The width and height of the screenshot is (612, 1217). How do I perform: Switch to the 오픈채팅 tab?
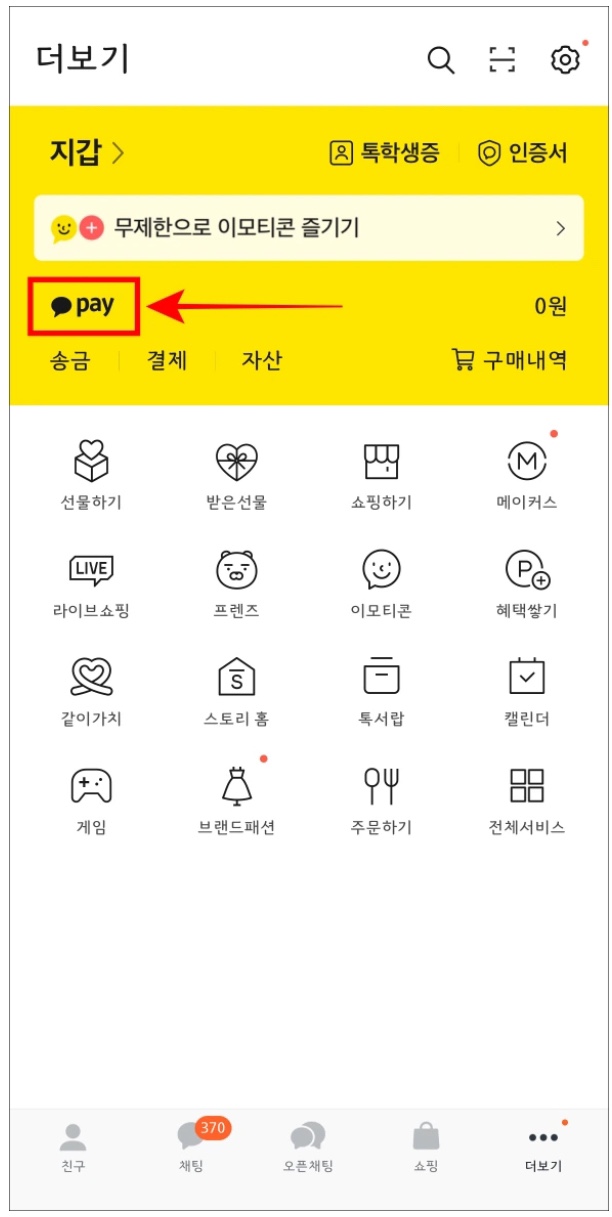pos(308,1146)
